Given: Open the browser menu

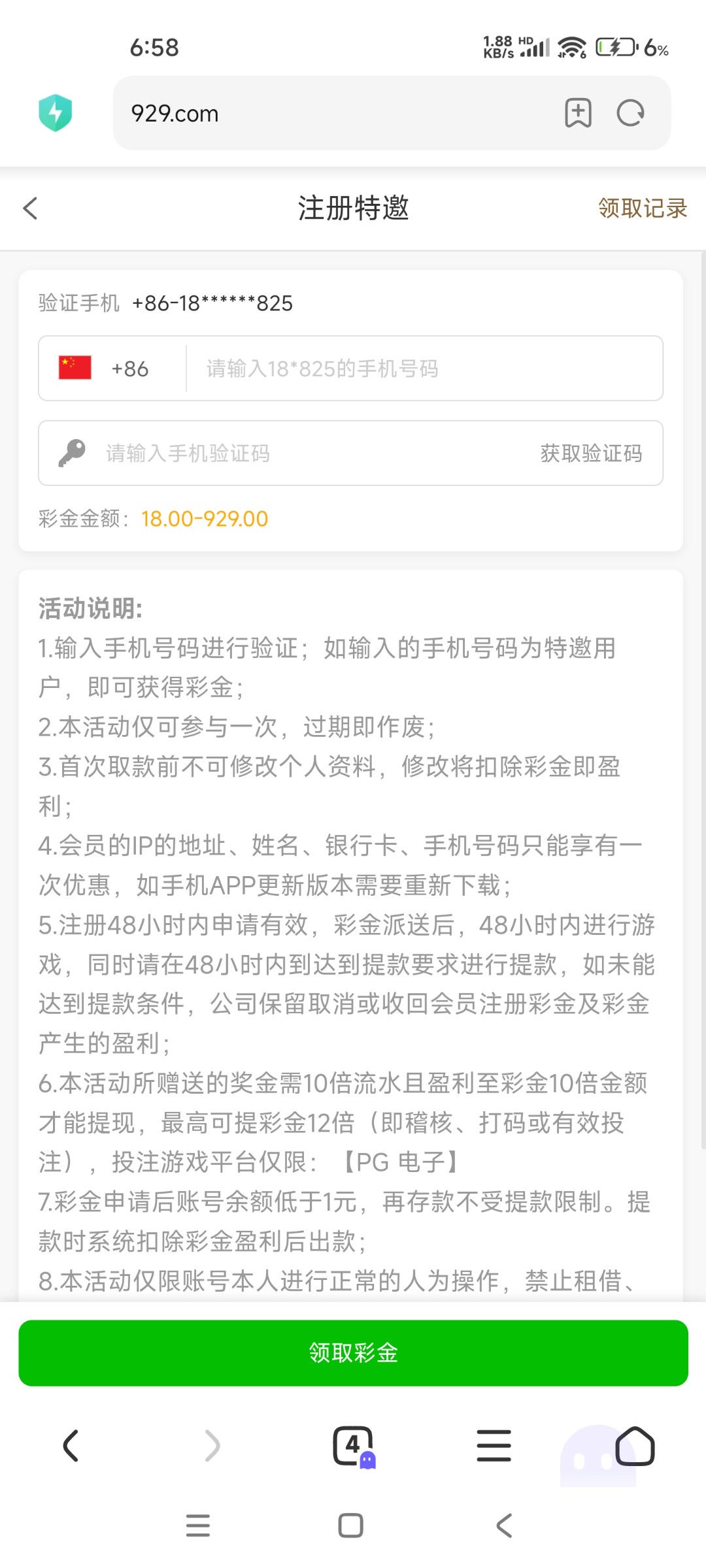Looking at the screenshot, I should (494, 1445).
